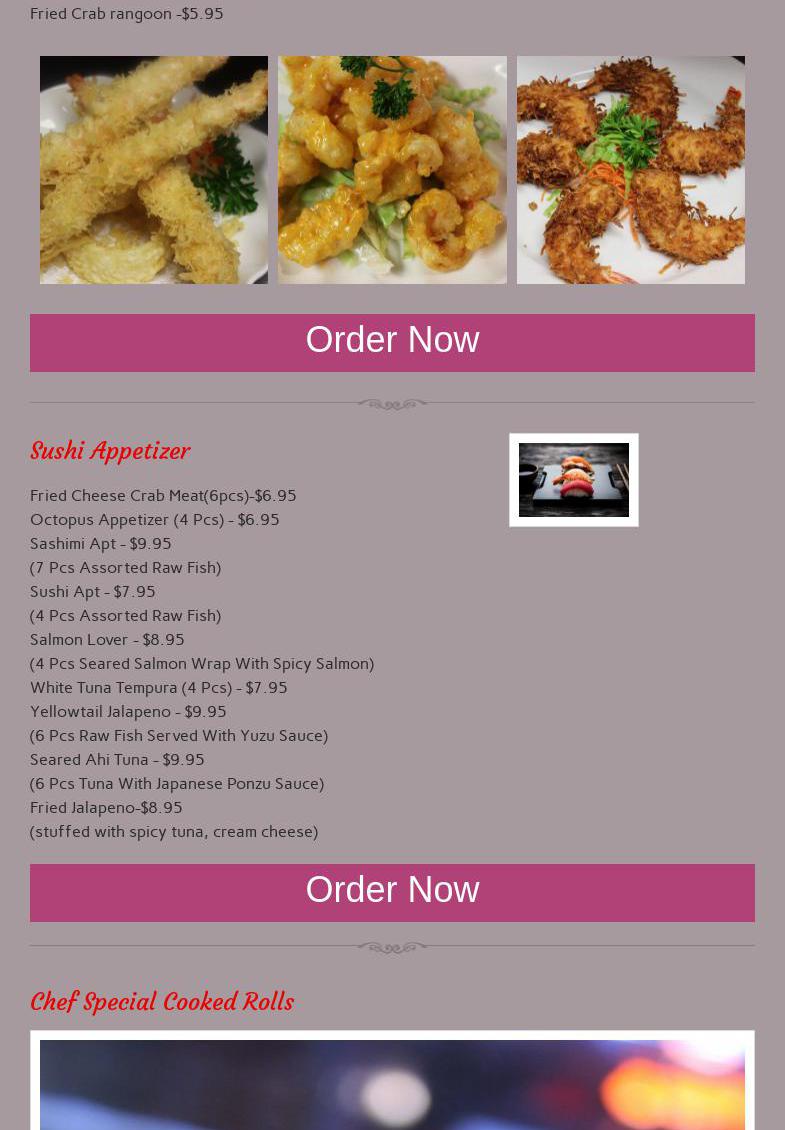Open the Sushi Appetizer photo

pos(573,480)
